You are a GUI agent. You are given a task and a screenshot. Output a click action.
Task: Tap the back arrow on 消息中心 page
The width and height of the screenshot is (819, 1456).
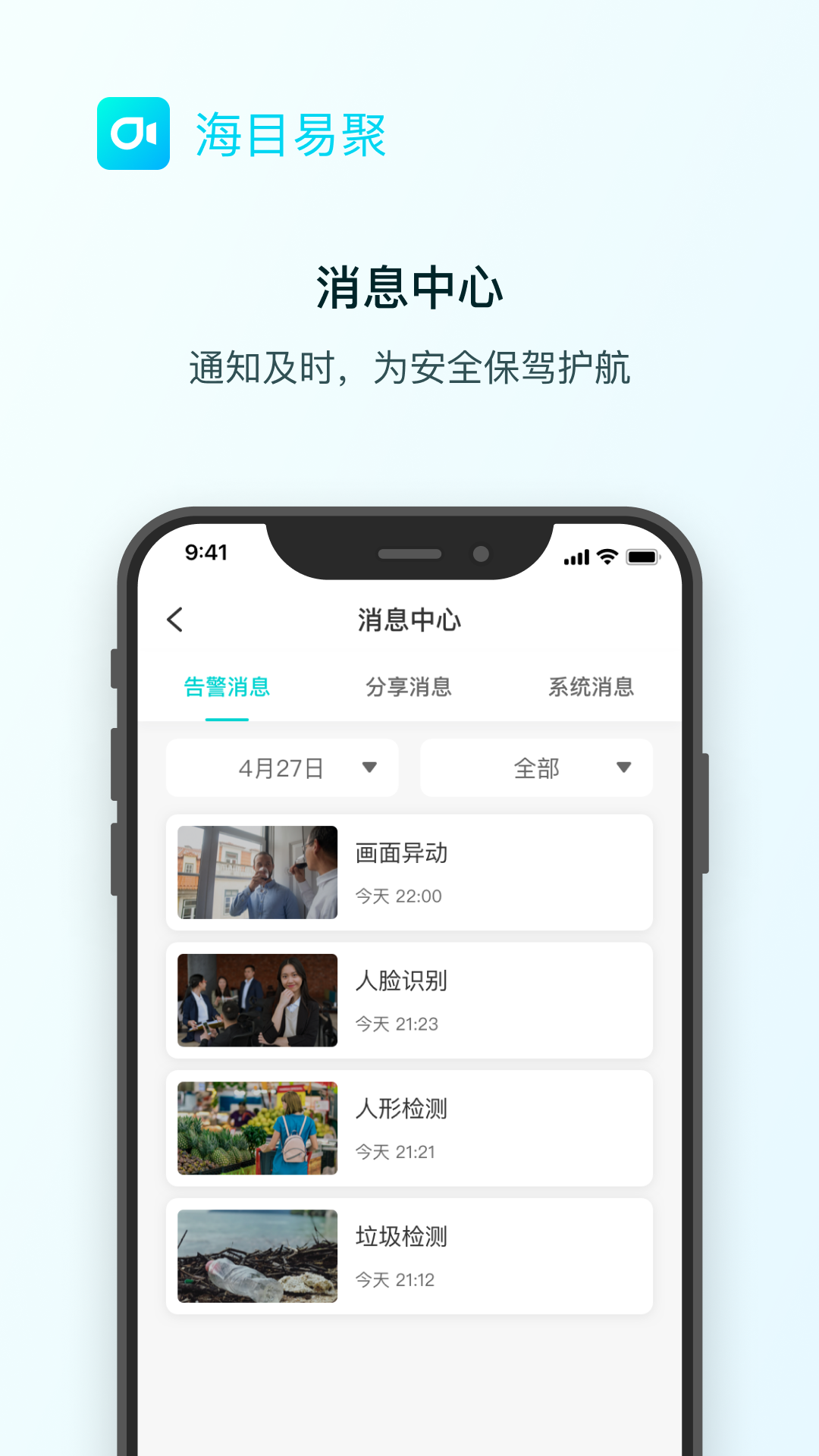tap(175, 620)
